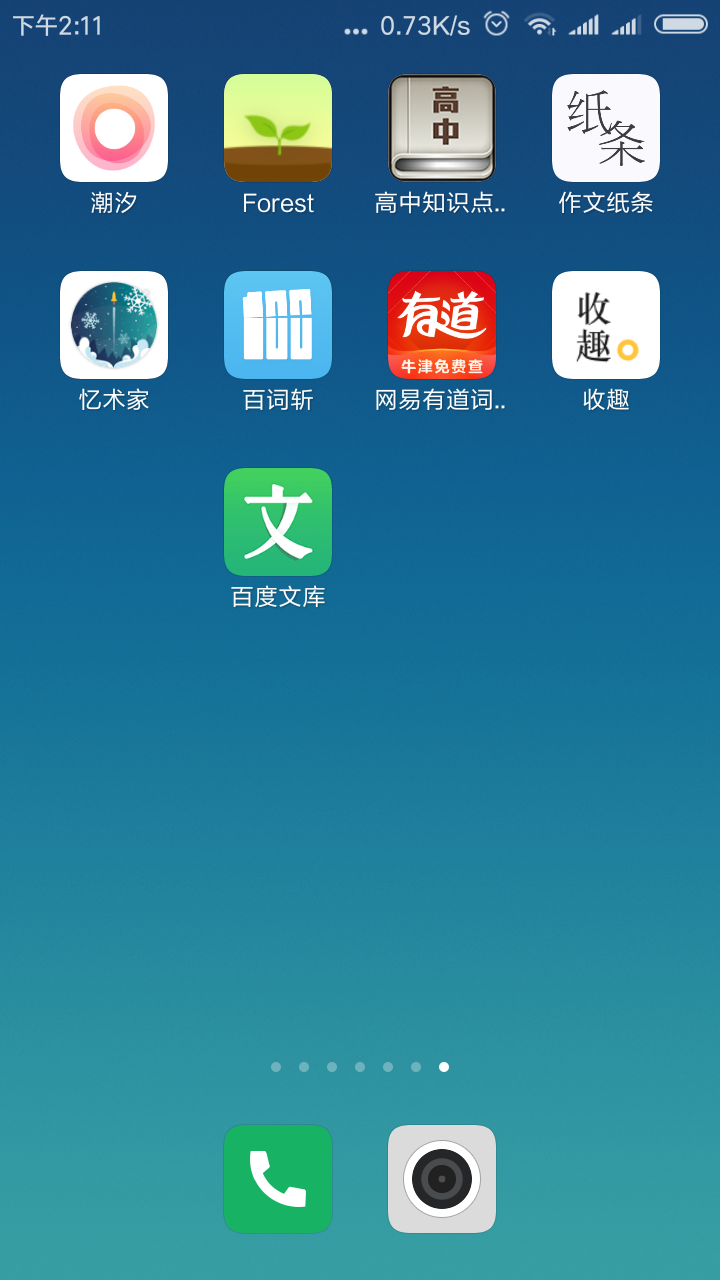Open the camera from the dock

(x=442, y=1179)
